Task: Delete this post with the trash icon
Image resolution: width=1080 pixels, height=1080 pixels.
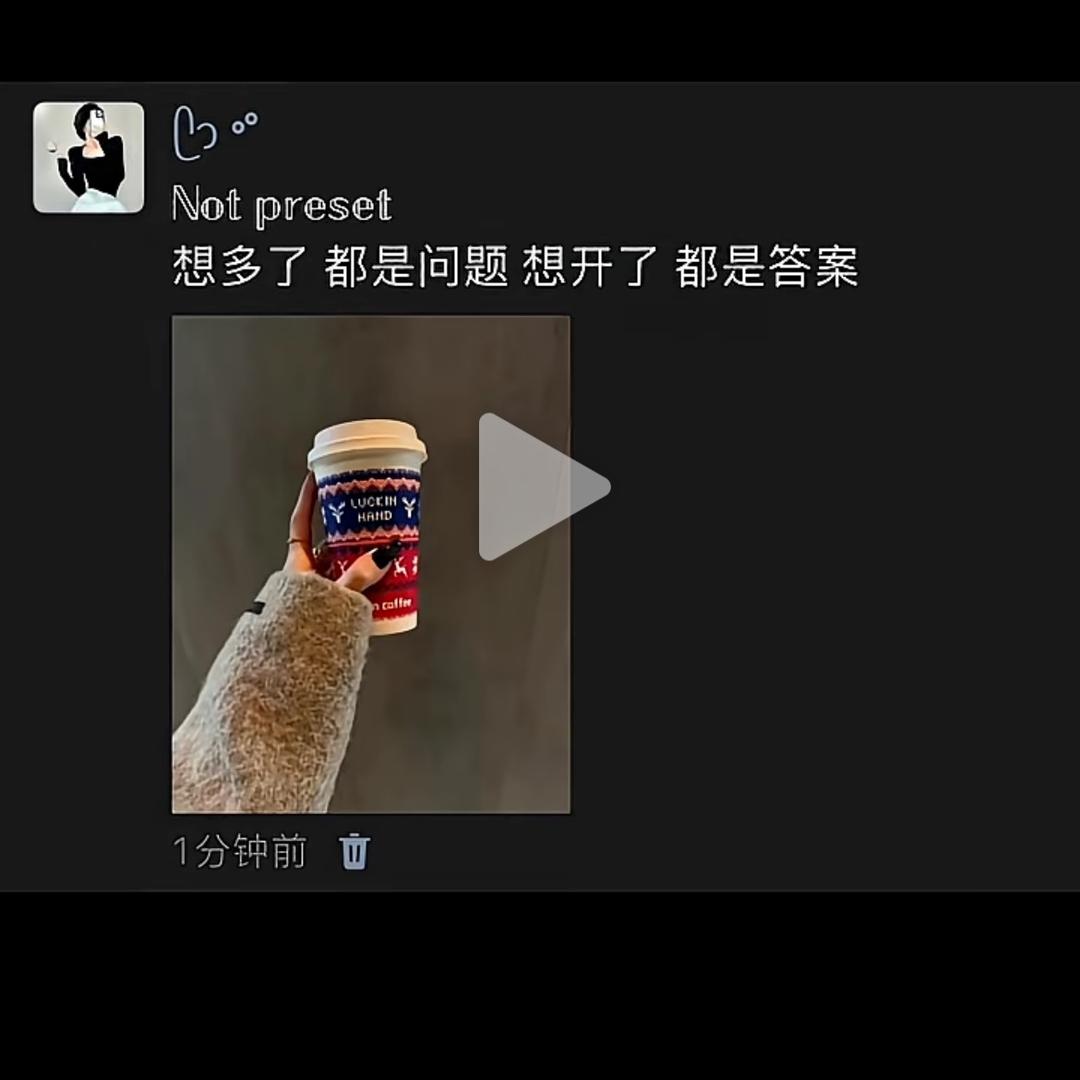Action: (355, 852)
